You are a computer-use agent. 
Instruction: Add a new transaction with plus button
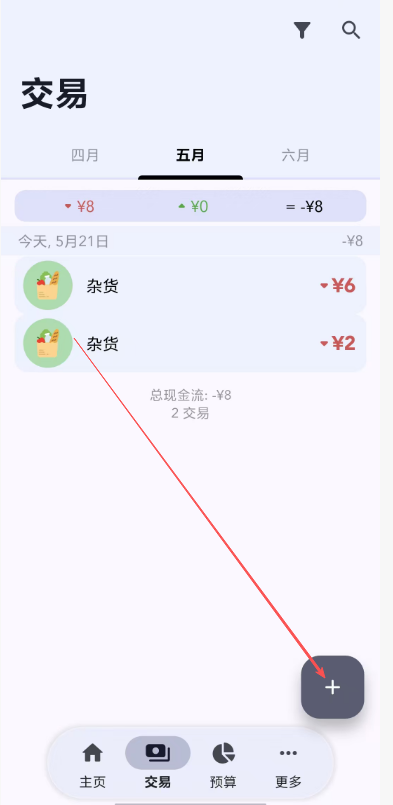(x=332, y=687)
